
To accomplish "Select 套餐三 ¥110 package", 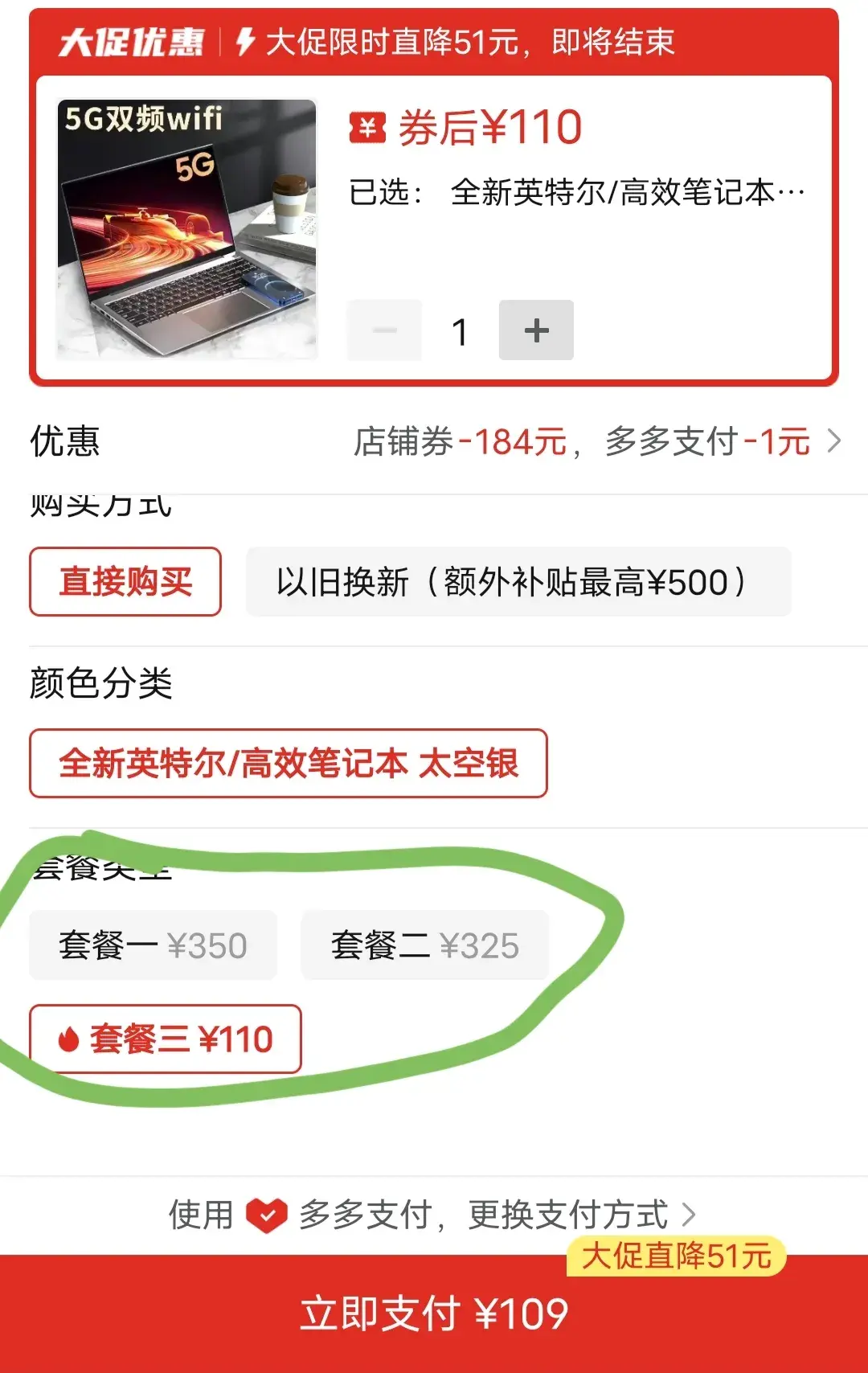I will [x=166, y=1039].
